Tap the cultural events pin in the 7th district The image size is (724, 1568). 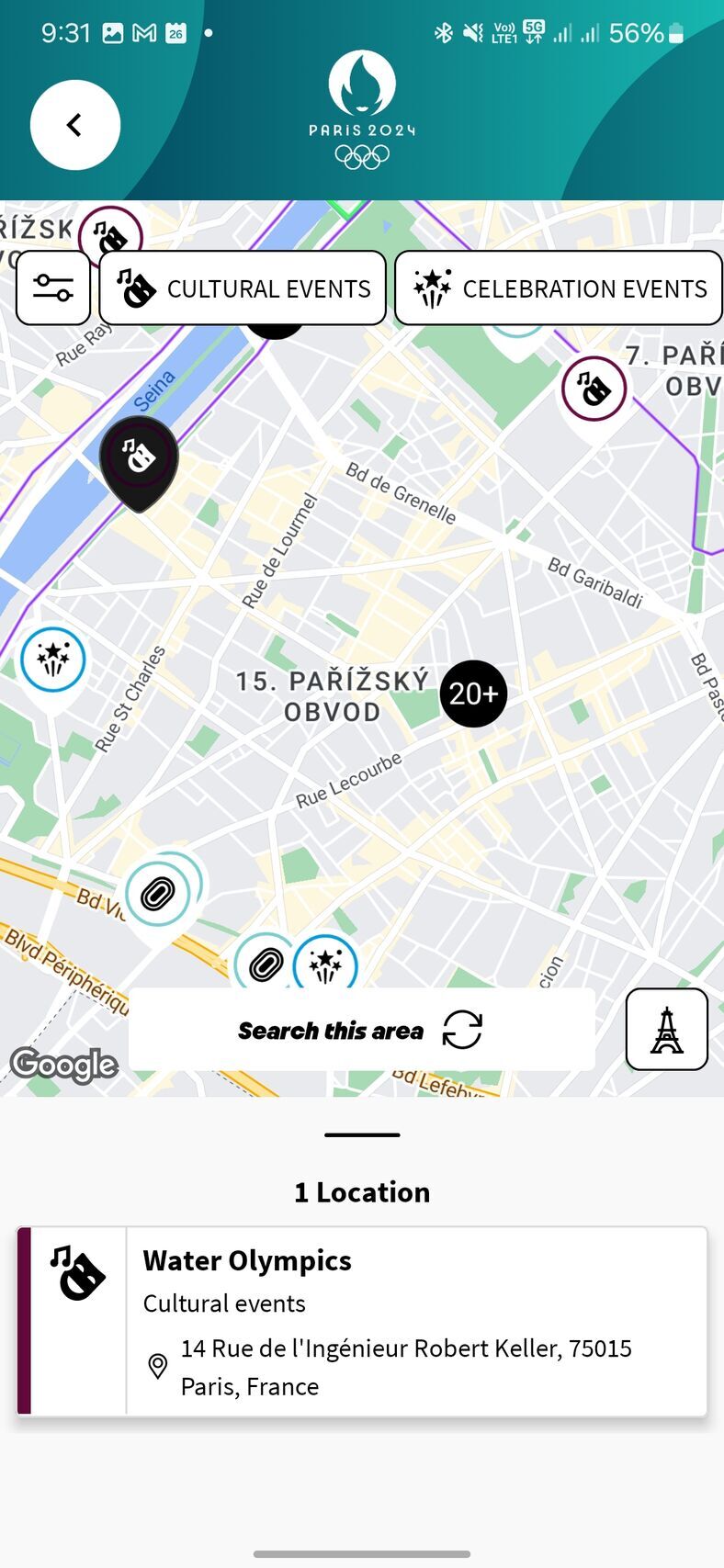(594, 389)
